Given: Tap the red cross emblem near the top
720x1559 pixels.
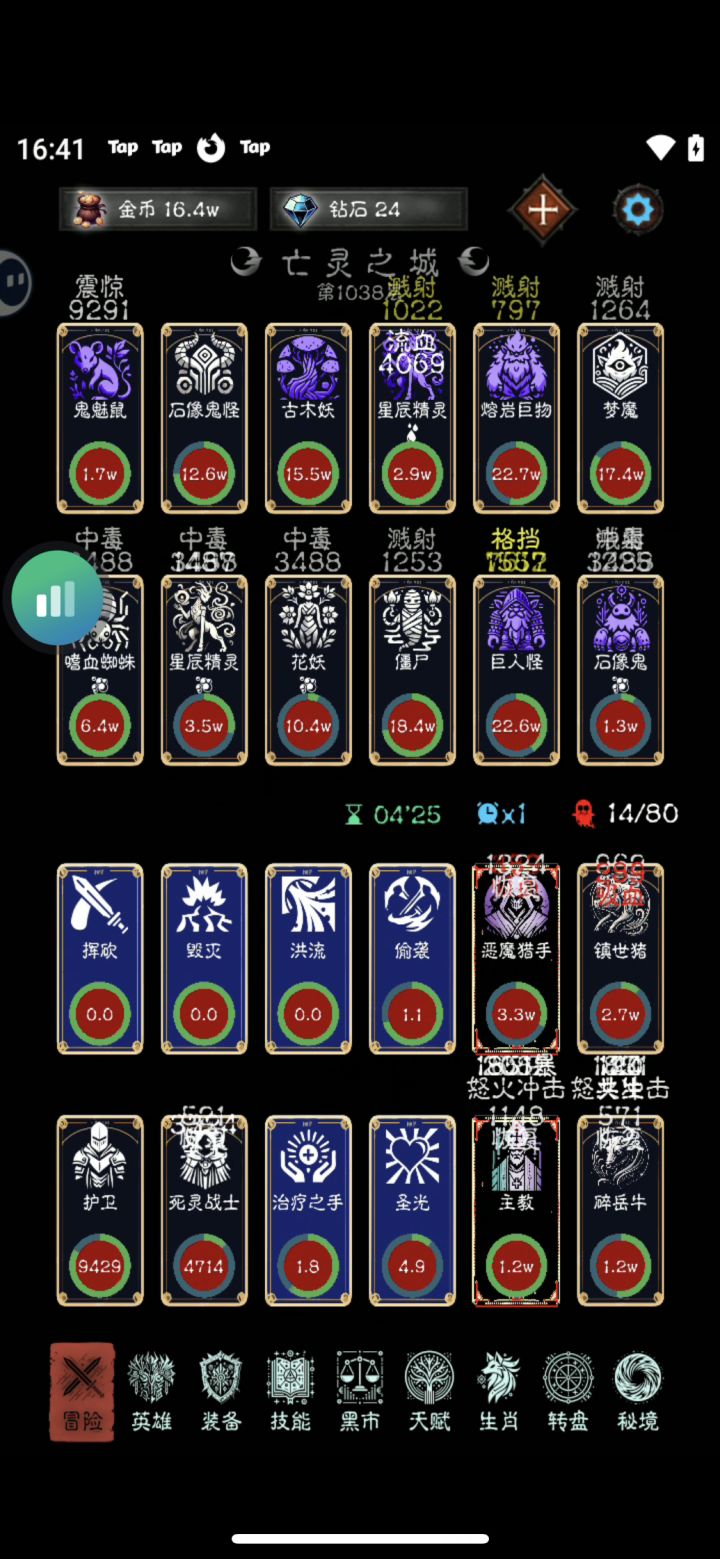Looking at the screenshot, I should [x=543, y=210].
